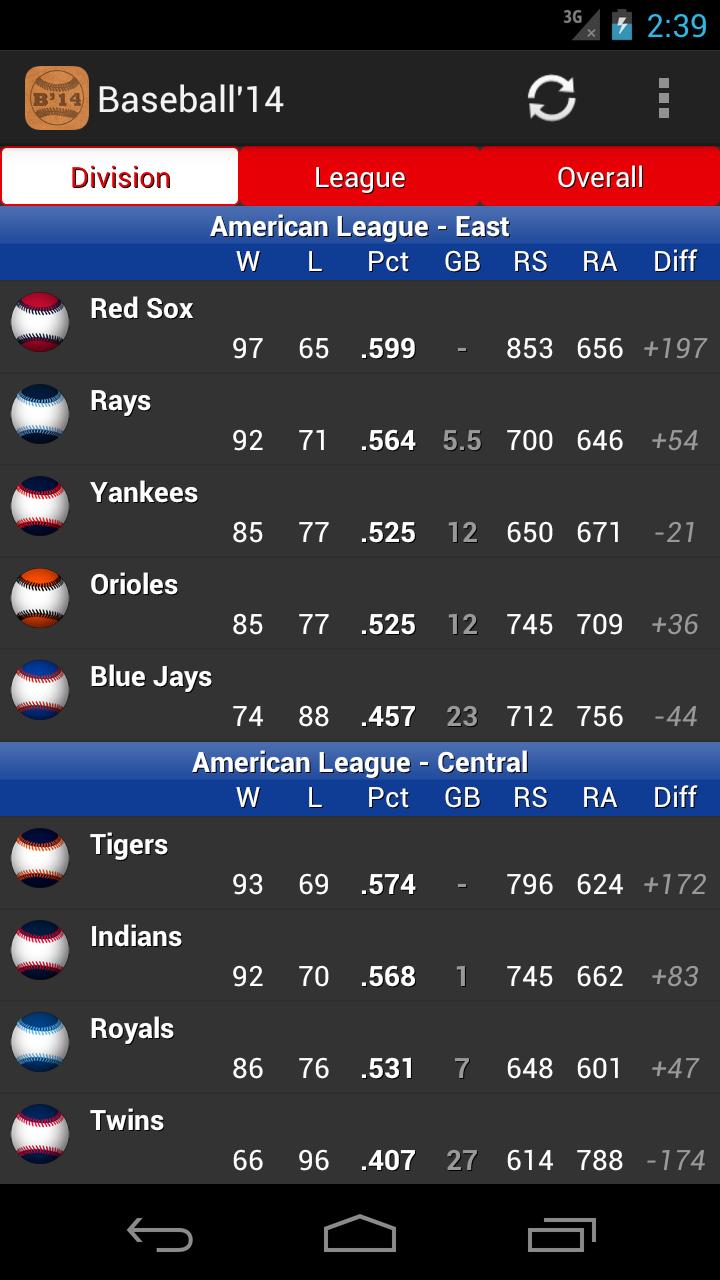
Task: Switch to the League tab
Action: 358,176
